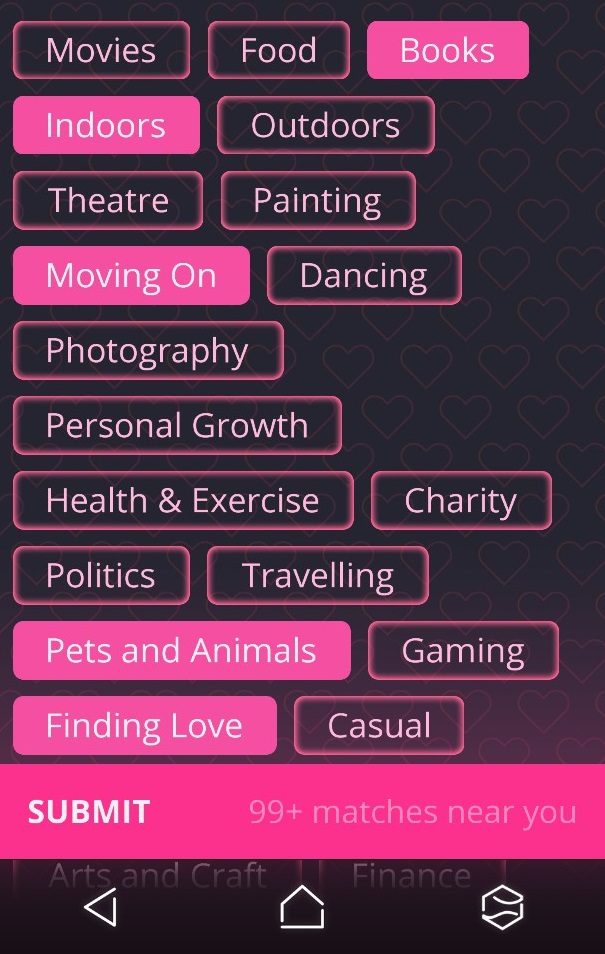Unselect the Finding Love chip

point(144,725)
